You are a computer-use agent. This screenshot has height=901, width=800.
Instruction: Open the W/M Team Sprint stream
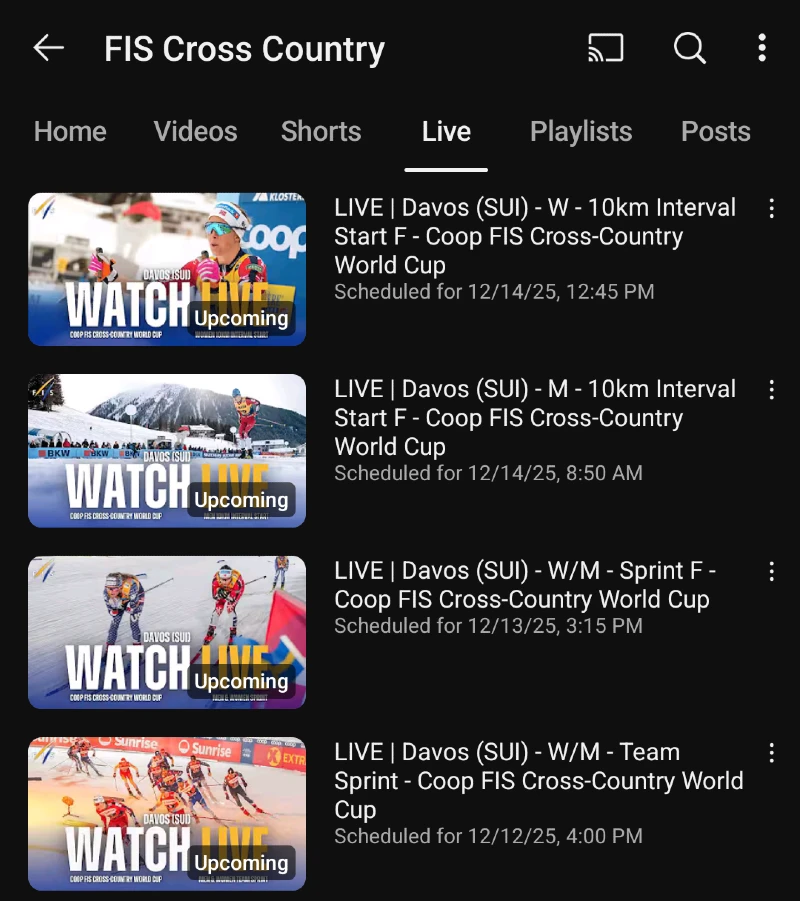(167, 814)
